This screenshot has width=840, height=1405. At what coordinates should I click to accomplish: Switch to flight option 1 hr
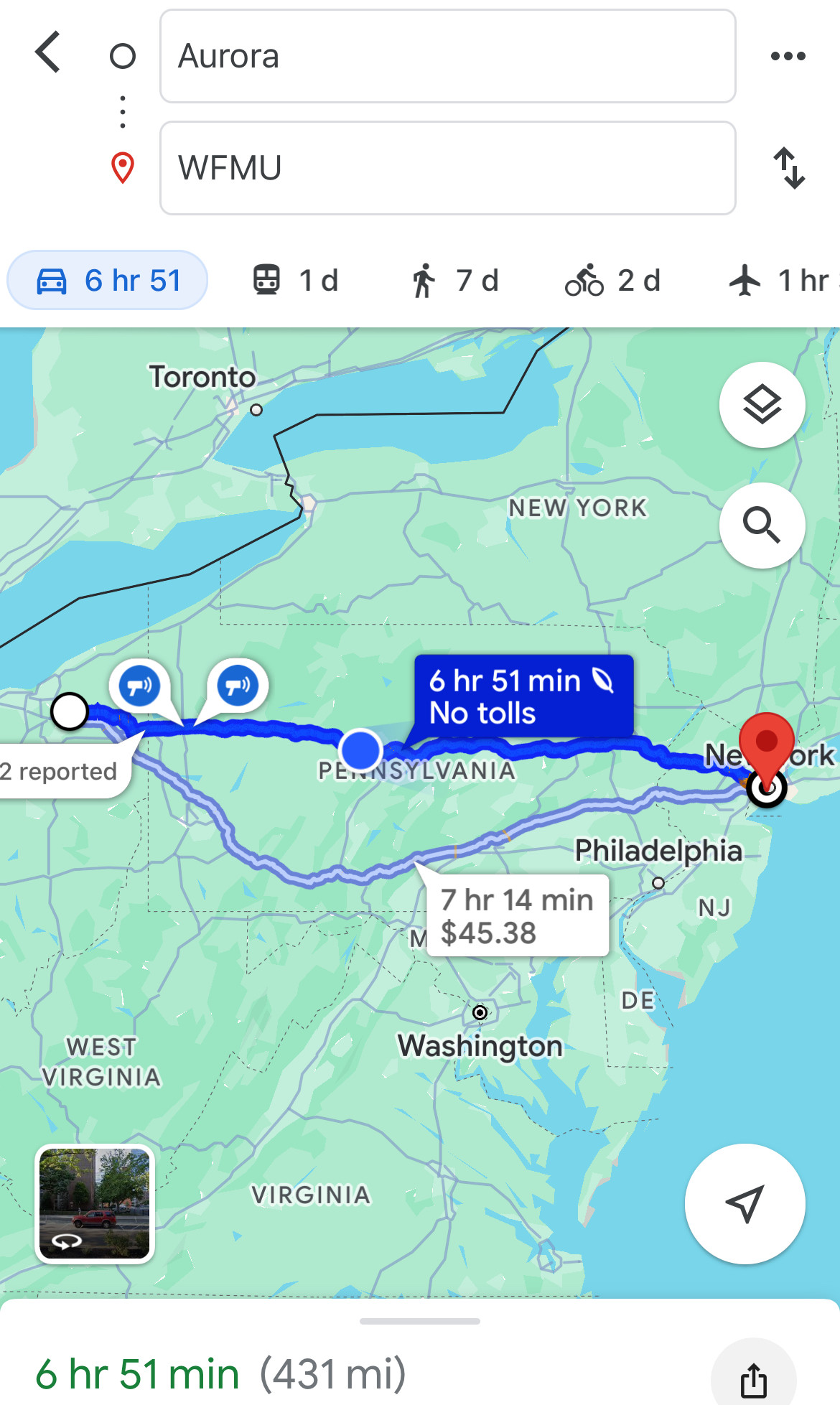click(x=779, y=281)
